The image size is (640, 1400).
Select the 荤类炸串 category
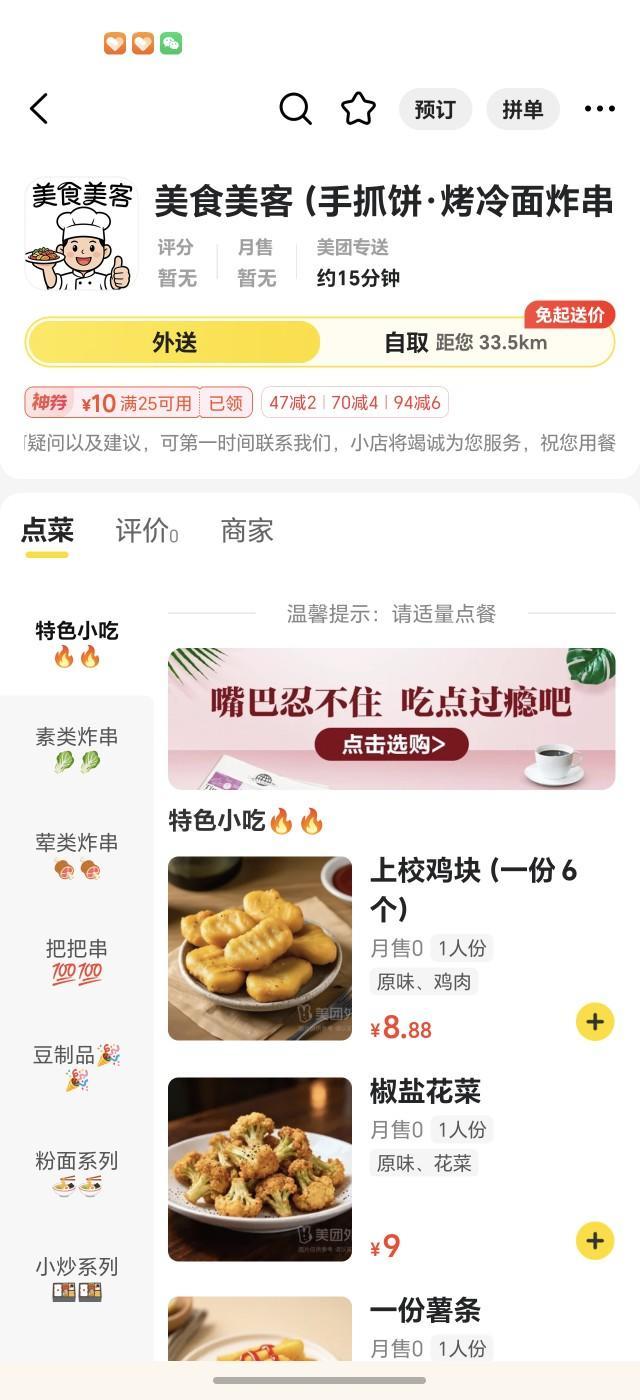click(77, 855)
